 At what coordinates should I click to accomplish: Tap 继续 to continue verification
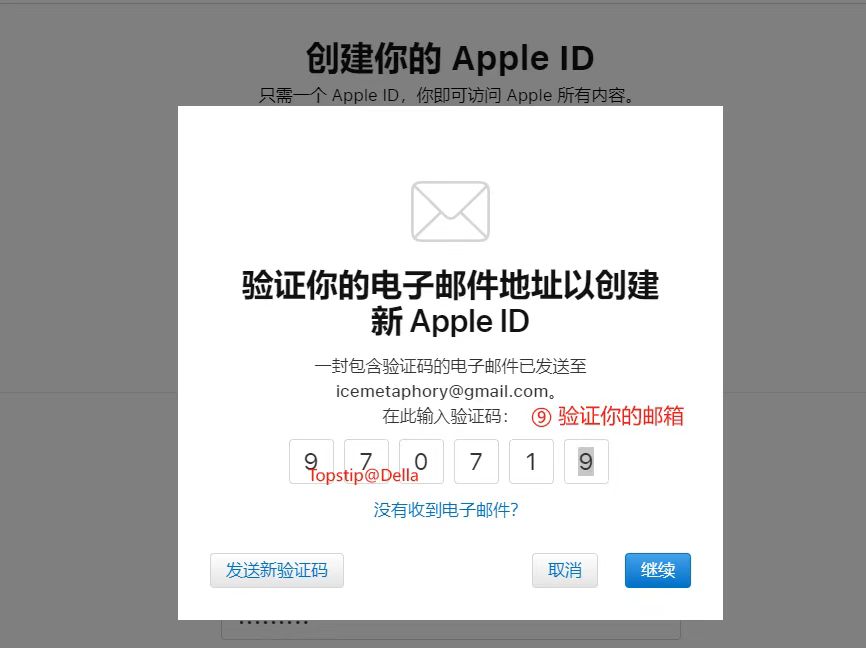pyautogui.click(x=657, y=570)
